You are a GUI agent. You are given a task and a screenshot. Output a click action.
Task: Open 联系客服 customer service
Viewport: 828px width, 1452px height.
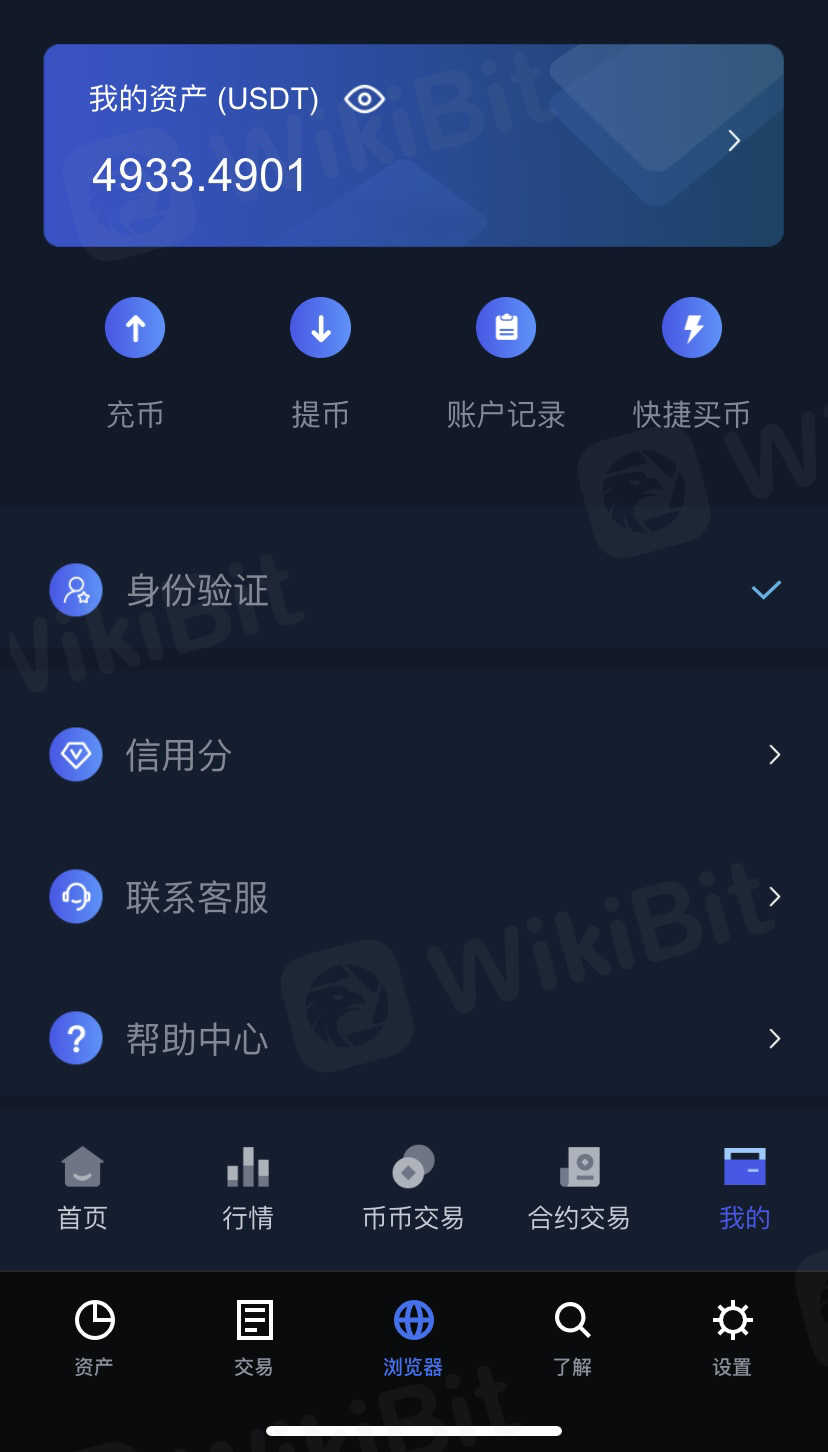coord(413,896)
